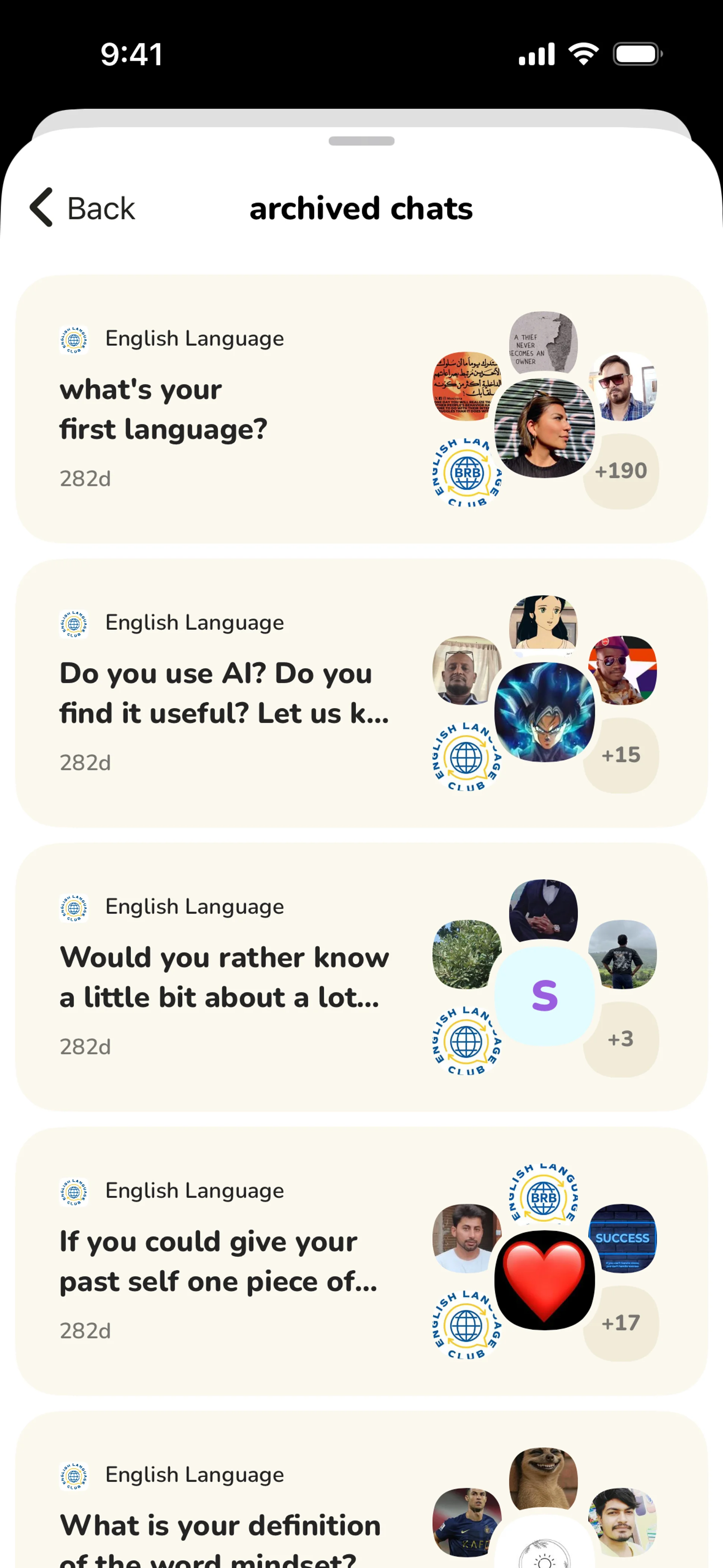The height and width of the screenshot is (1568, 723).
Task: Tap the sheet's drag handle at top
Action: pos(361,141)
